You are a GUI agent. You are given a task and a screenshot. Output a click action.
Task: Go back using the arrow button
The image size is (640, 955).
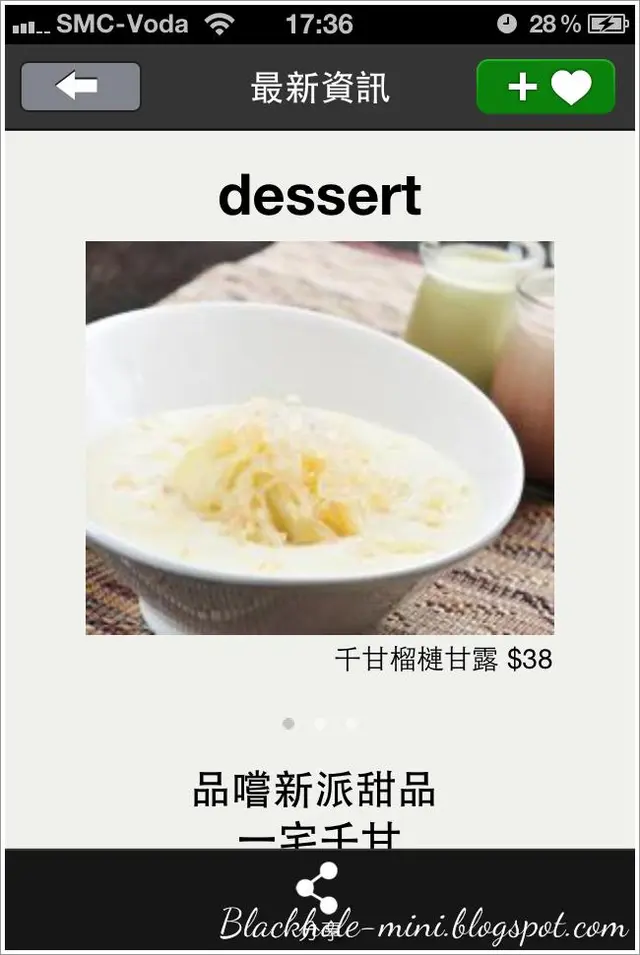click(x=80, y=87)
